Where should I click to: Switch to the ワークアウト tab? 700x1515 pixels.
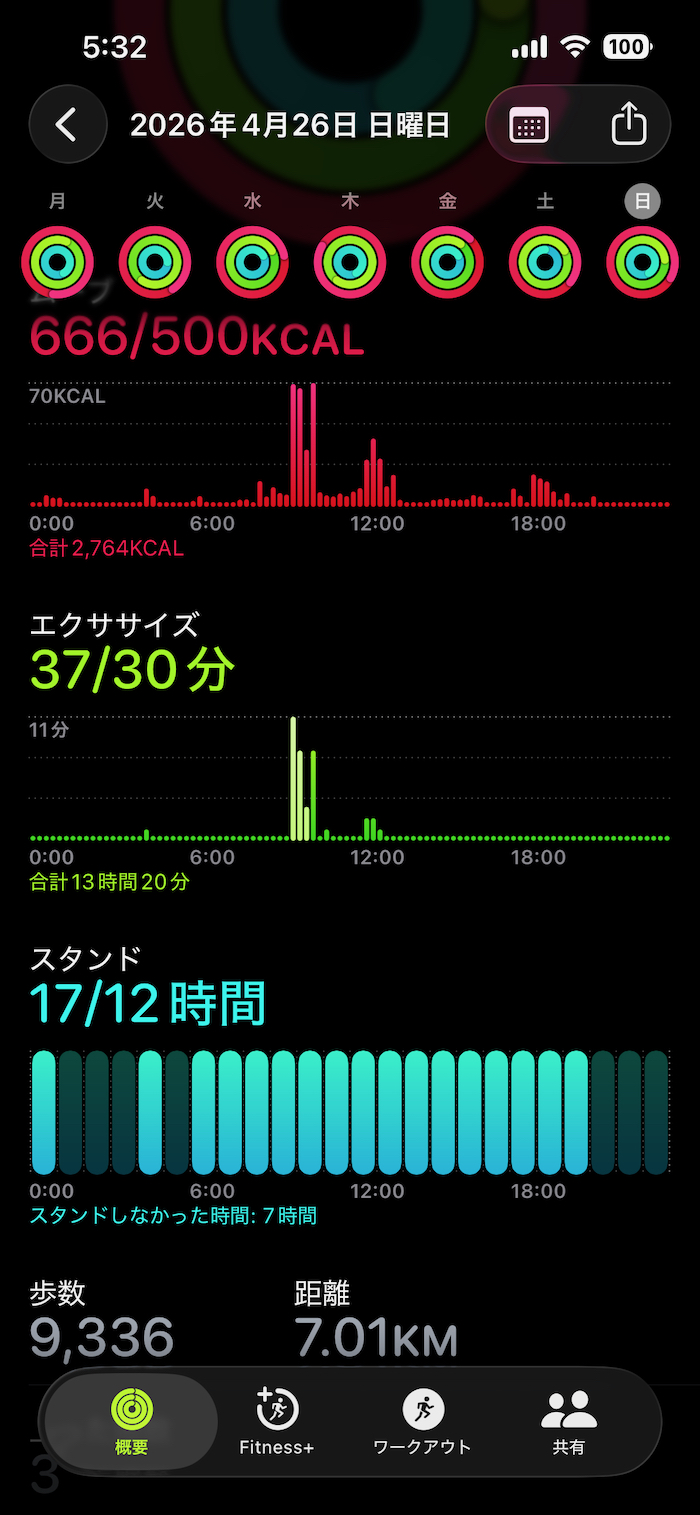pyautogui.click(x=422, y=1421)
